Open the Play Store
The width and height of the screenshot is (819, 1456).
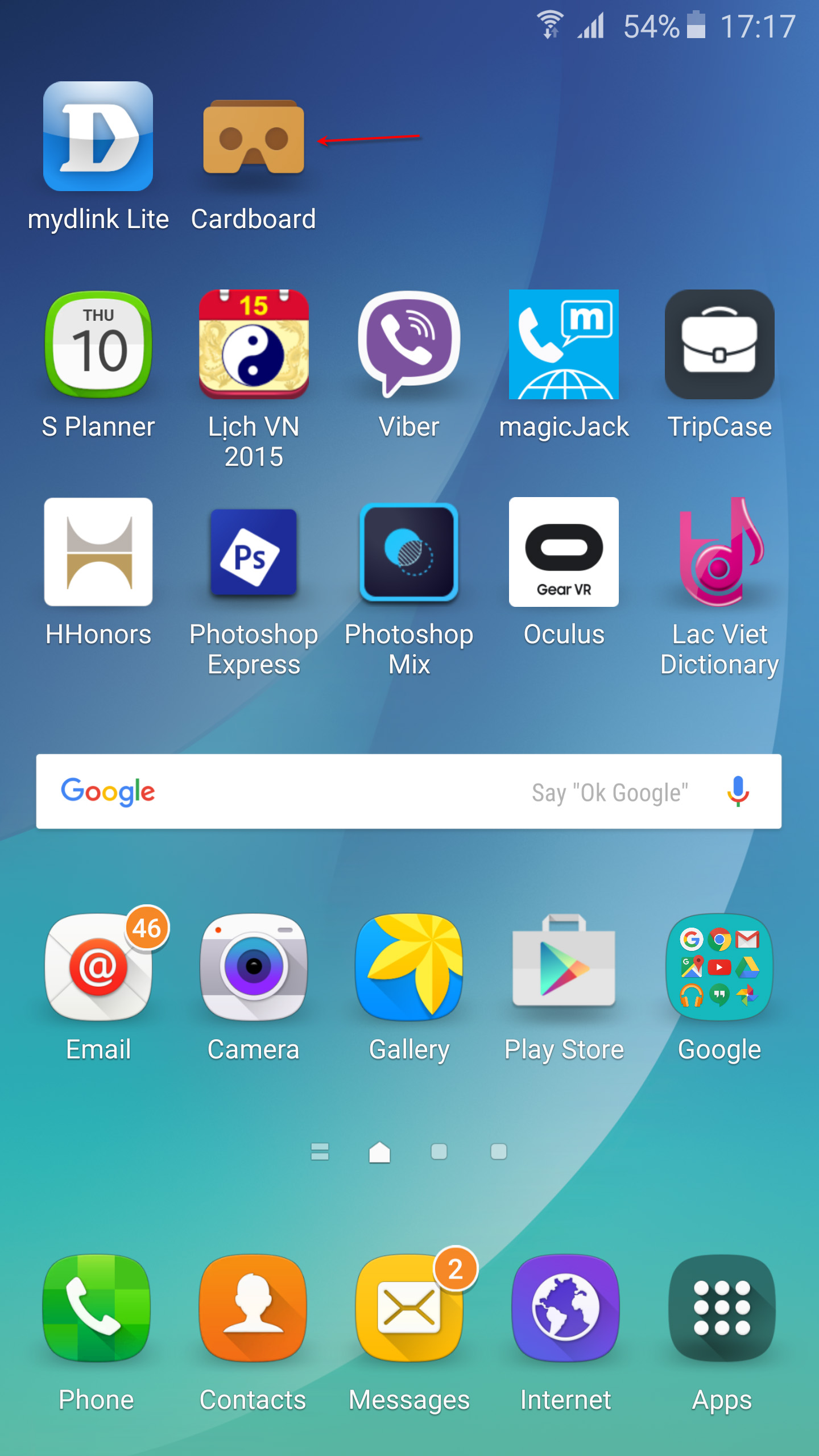564,967
